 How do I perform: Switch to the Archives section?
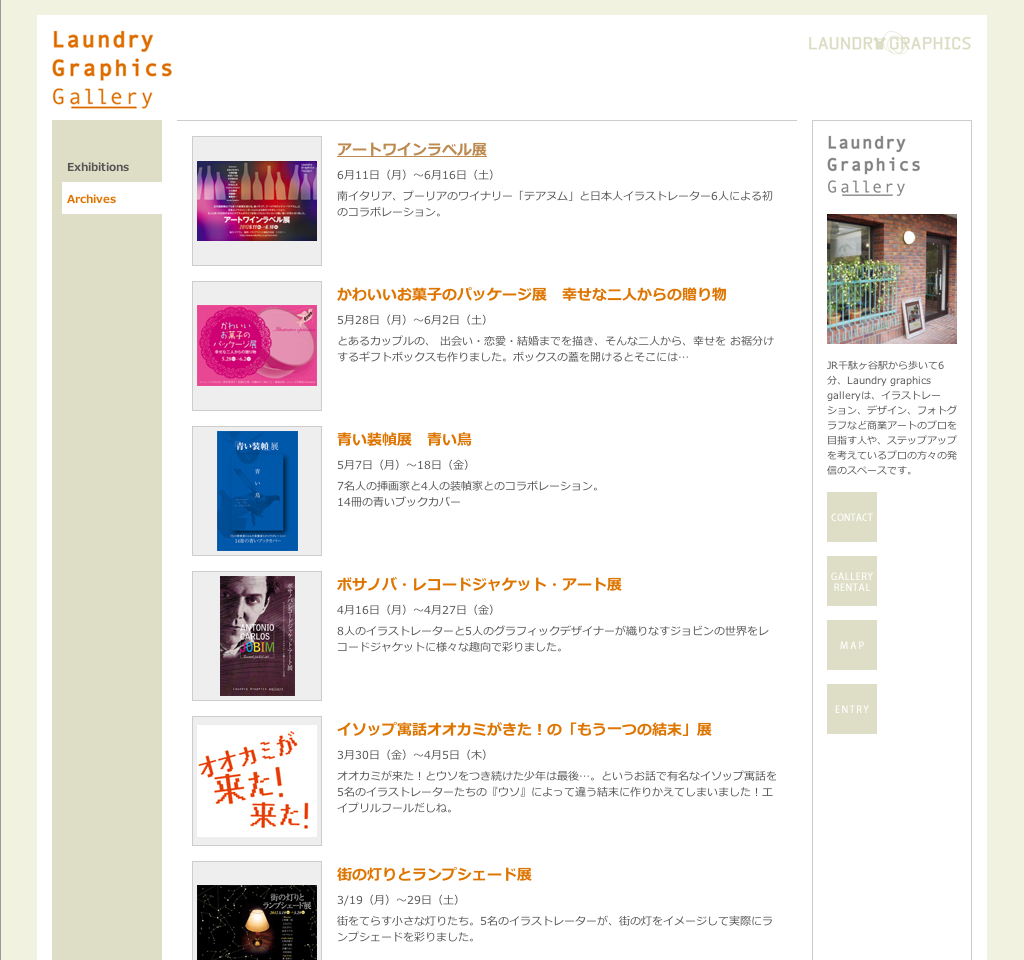(92, 199)
